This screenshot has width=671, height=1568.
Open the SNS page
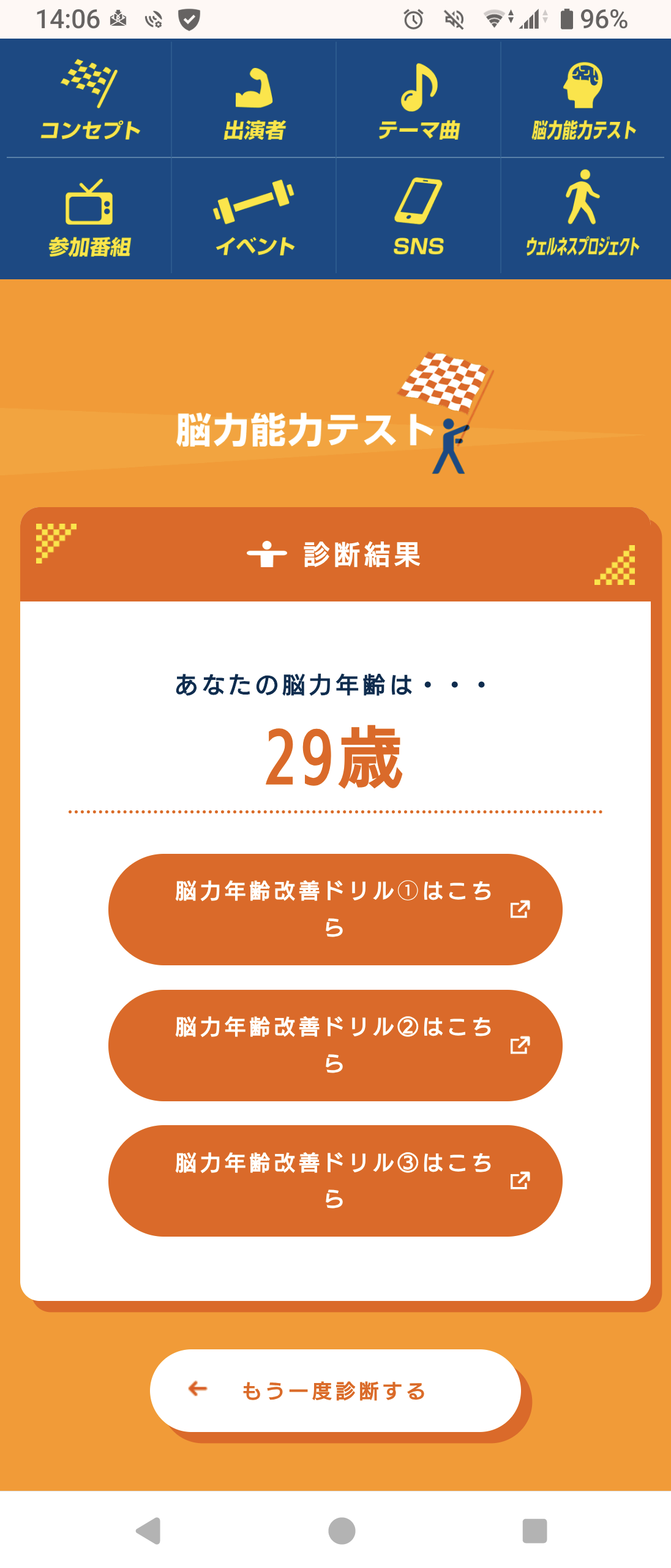coord(419,217)
